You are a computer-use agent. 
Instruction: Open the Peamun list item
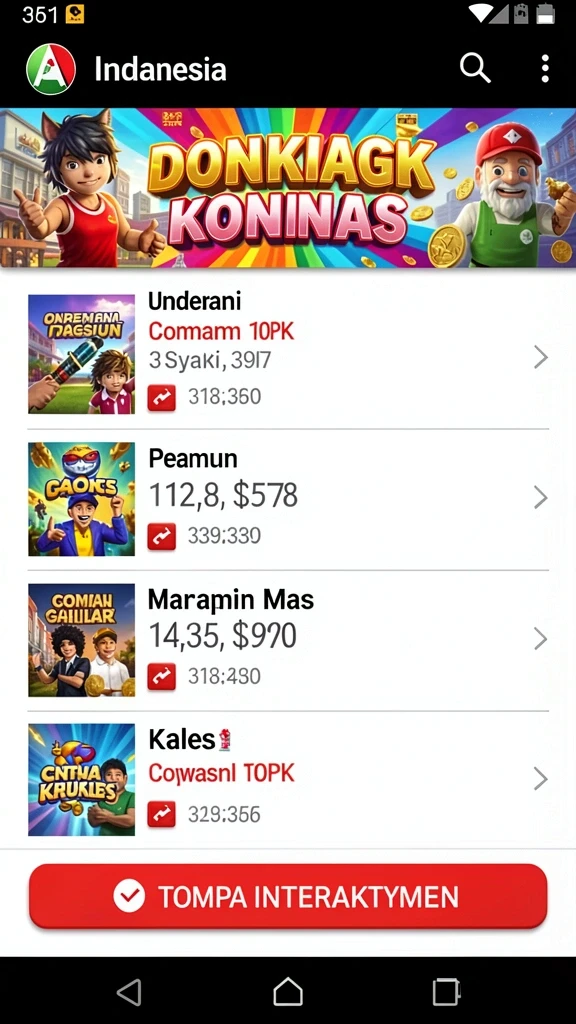(288, 499)
